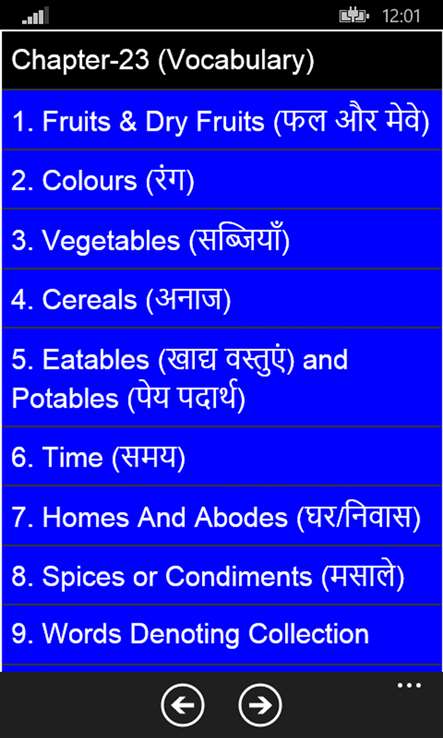
Task: Select Spices or Condiments
Action: (x=221, y=575)
